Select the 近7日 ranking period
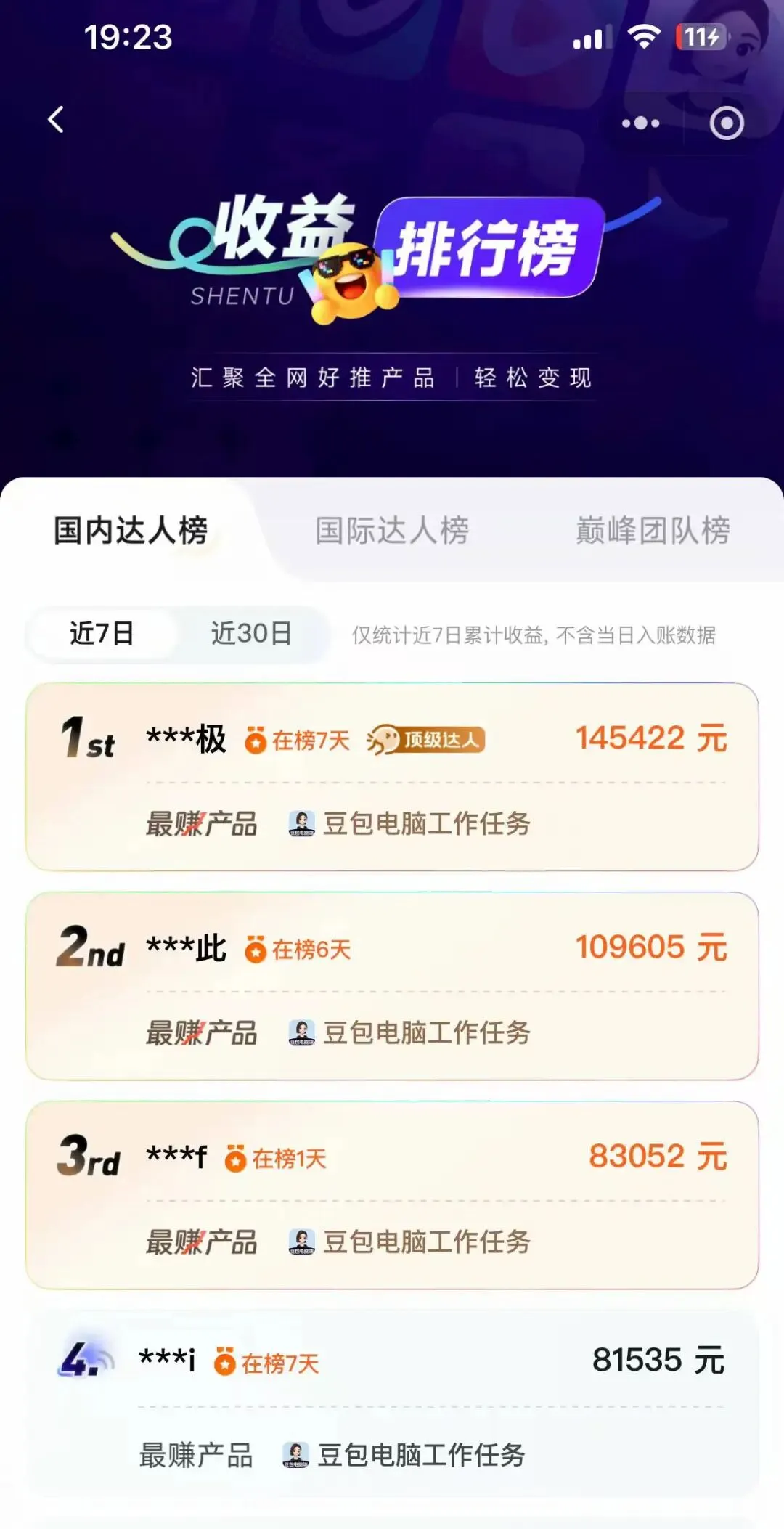Image resolution: width=784 pixels, height=1529 pixels. 102,634
